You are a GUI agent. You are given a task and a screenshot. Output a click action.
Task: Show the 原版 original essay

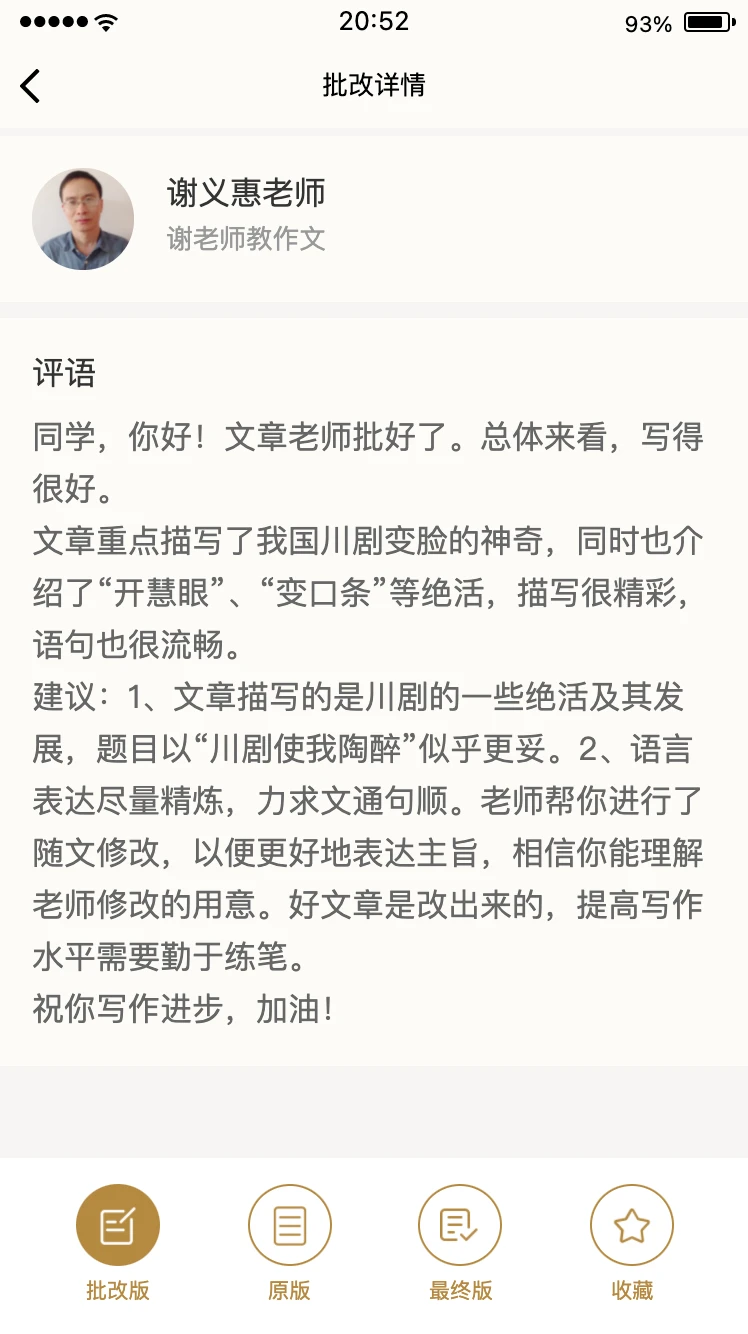click(290, 1244)
